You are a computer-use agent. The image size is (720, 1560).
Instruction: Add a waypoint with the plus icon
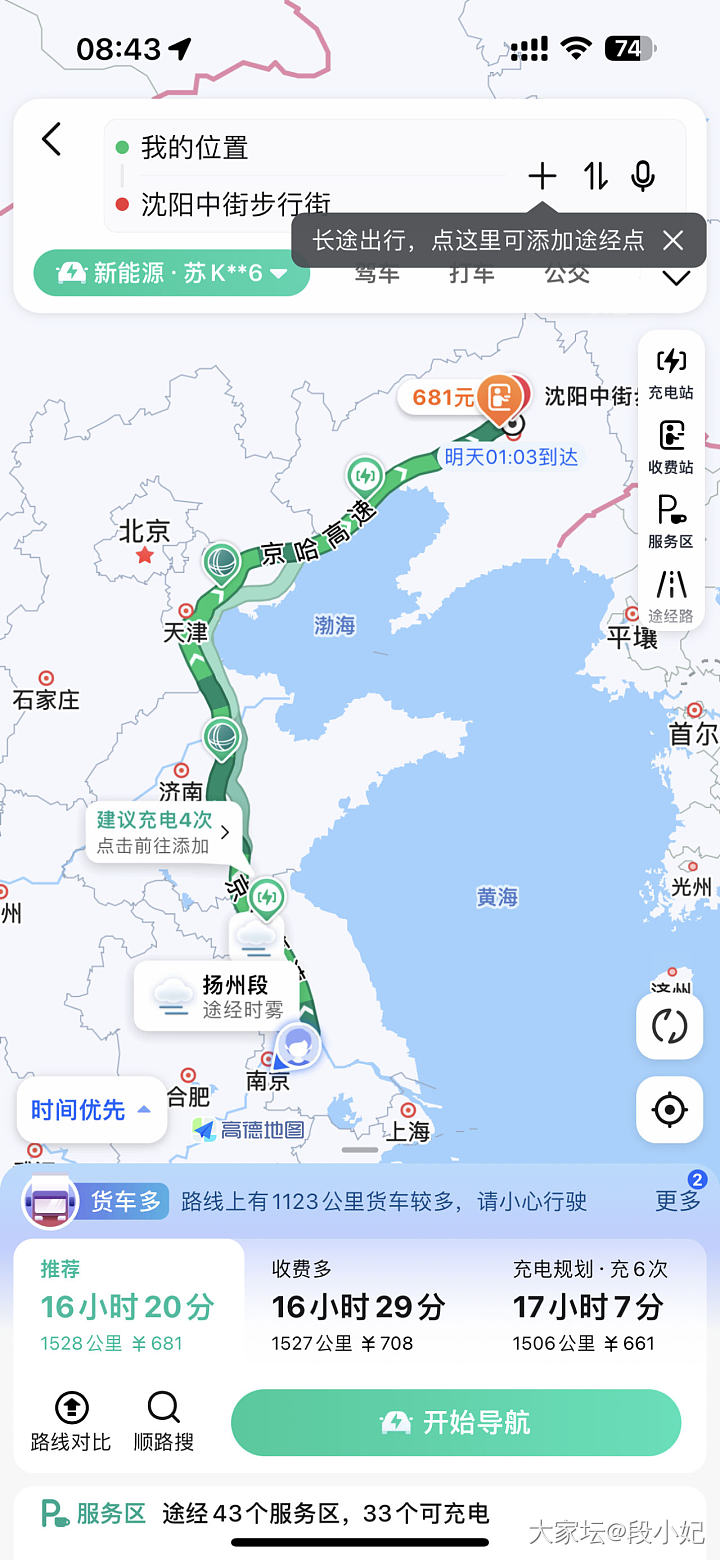542,177
